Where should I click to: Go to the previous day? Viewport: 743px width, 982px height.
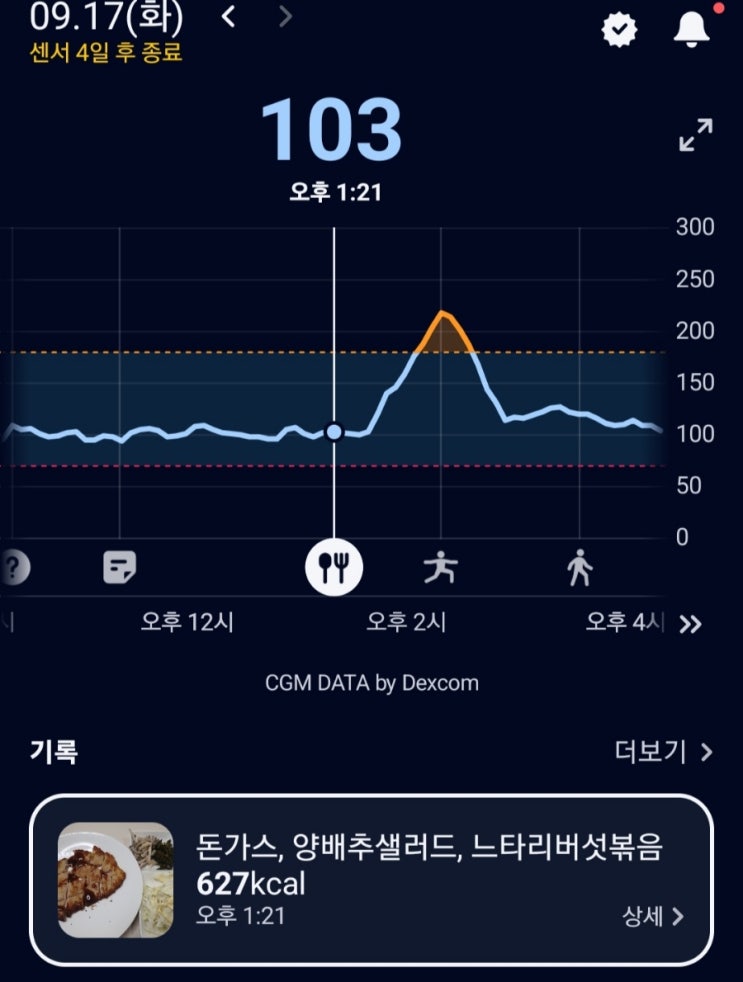[x=229, y=16]
